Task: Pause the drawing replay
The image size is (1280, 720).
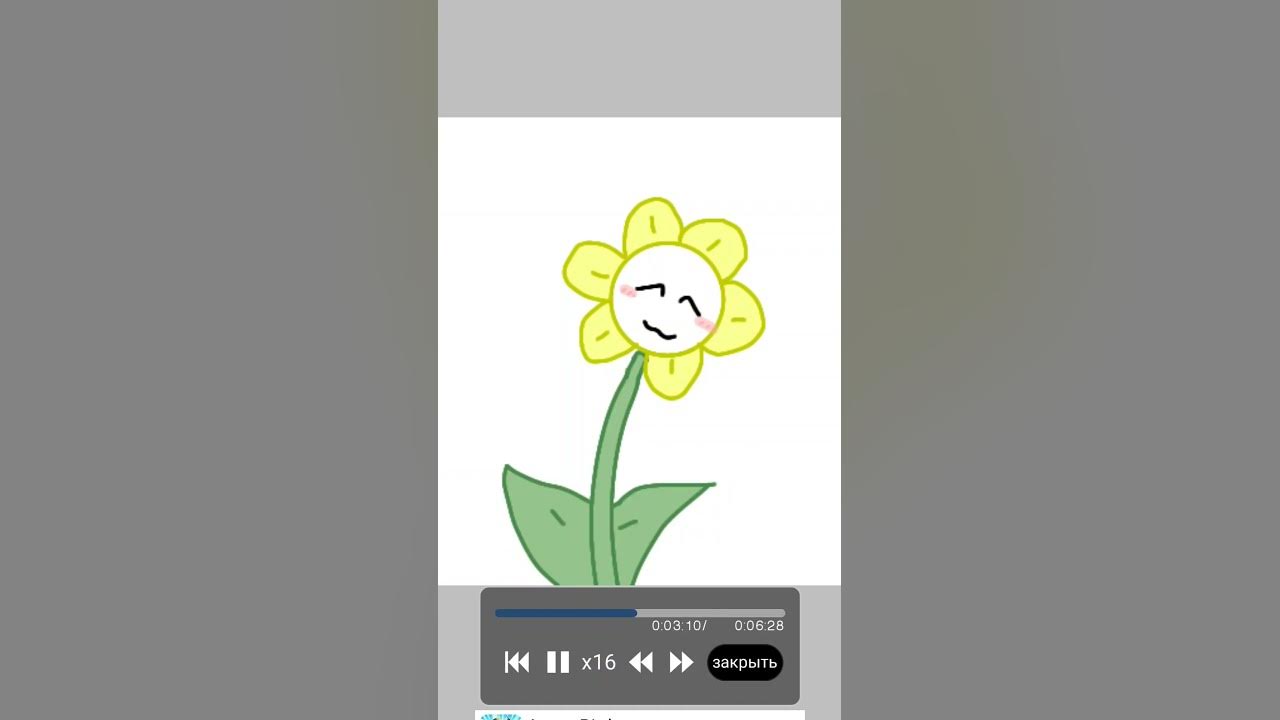Action: click(557, 662)
